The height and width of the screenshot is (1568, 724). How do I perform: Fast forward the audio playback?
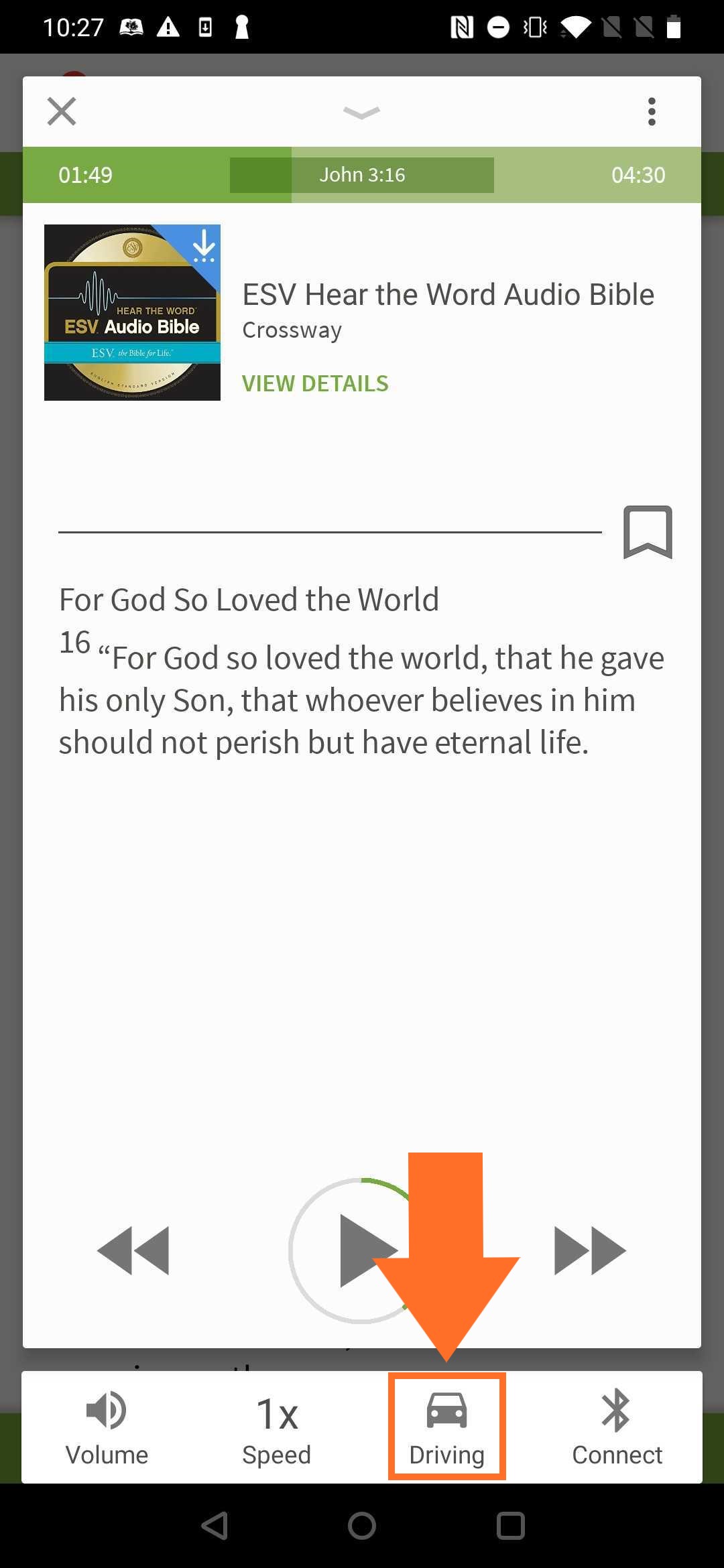coord(590,1250)
